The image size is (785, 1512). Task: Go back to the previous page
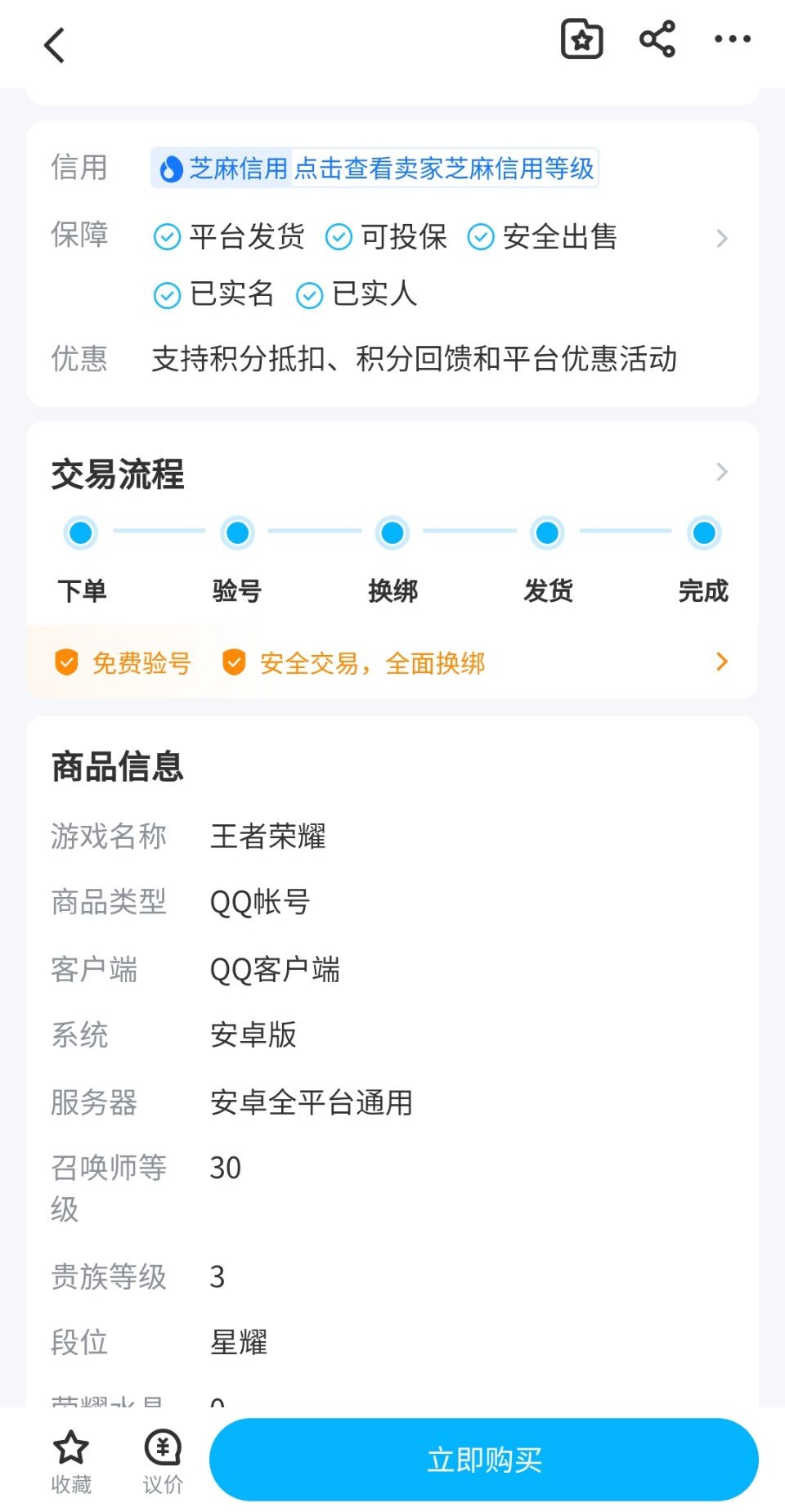(55, 45)
